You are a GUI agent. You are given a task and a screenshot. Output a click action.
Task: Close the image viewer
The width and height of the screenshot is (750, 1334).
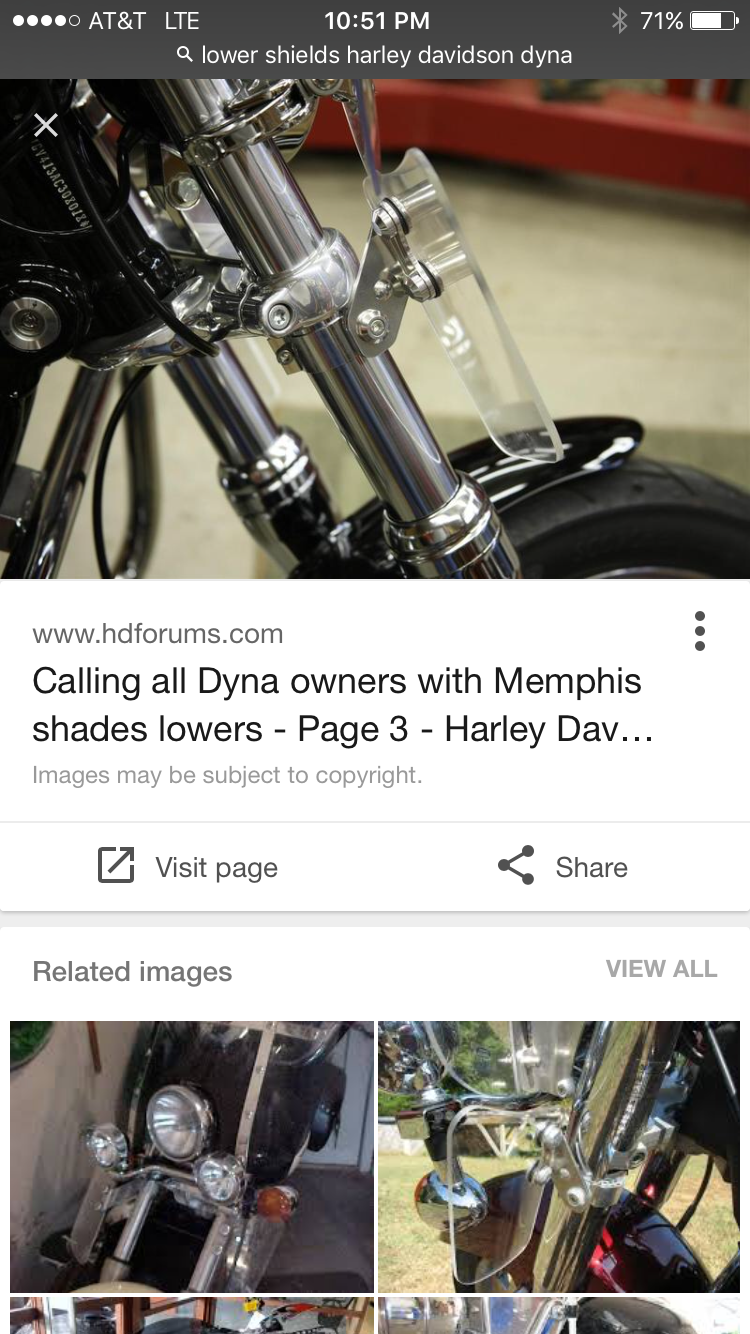[46, 125]
